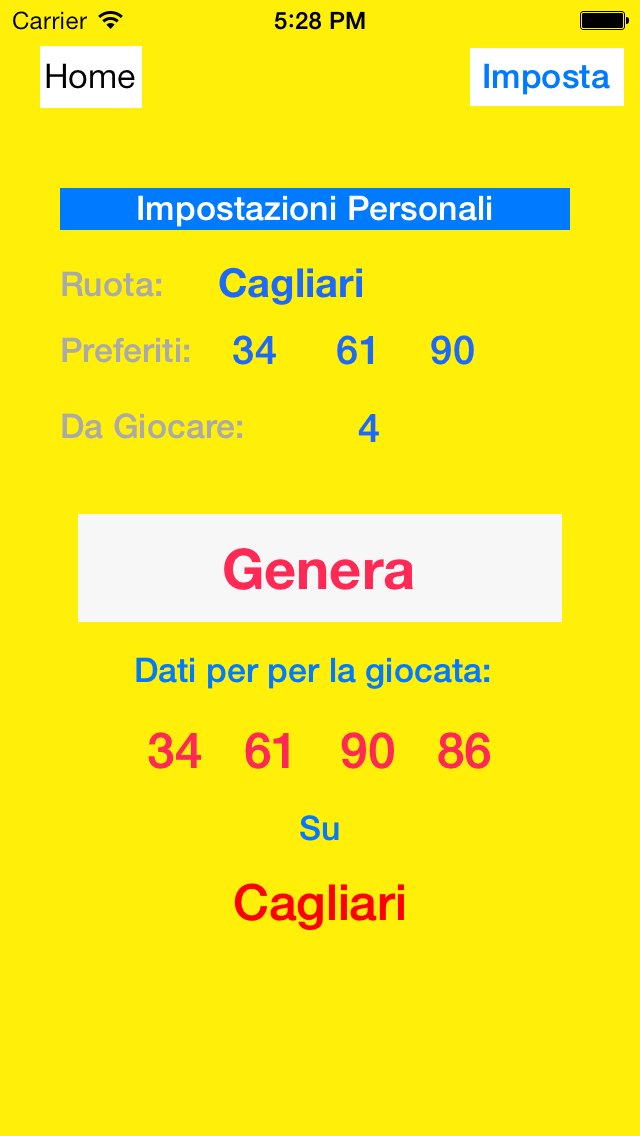Image resolution: width=640 pixels, height=1136 pixels.
Task: Open the Imposta settings button
Action: 547,77
